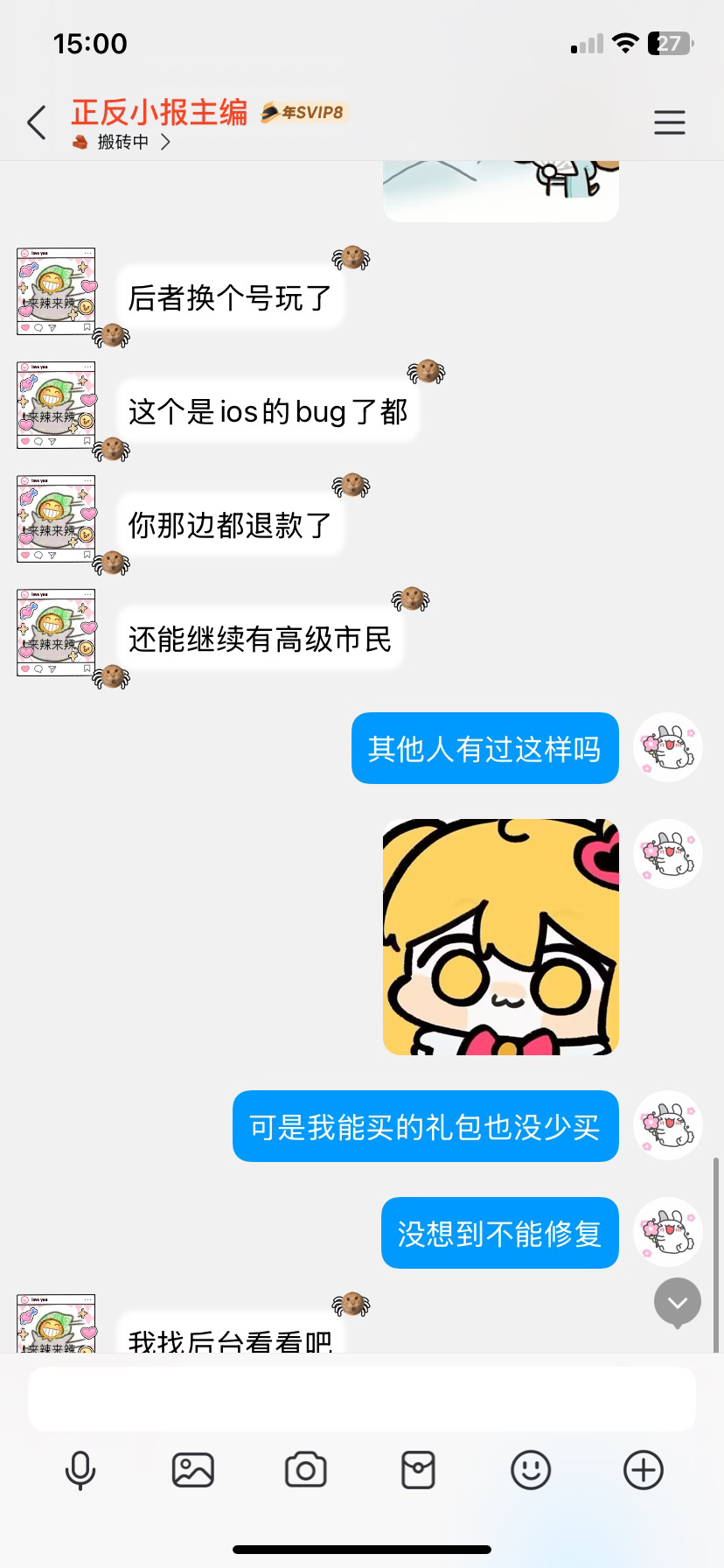This screenshot has height=1568, width=724.
Task: Open the emoji smiley icon
Action: coord(531,1470)
